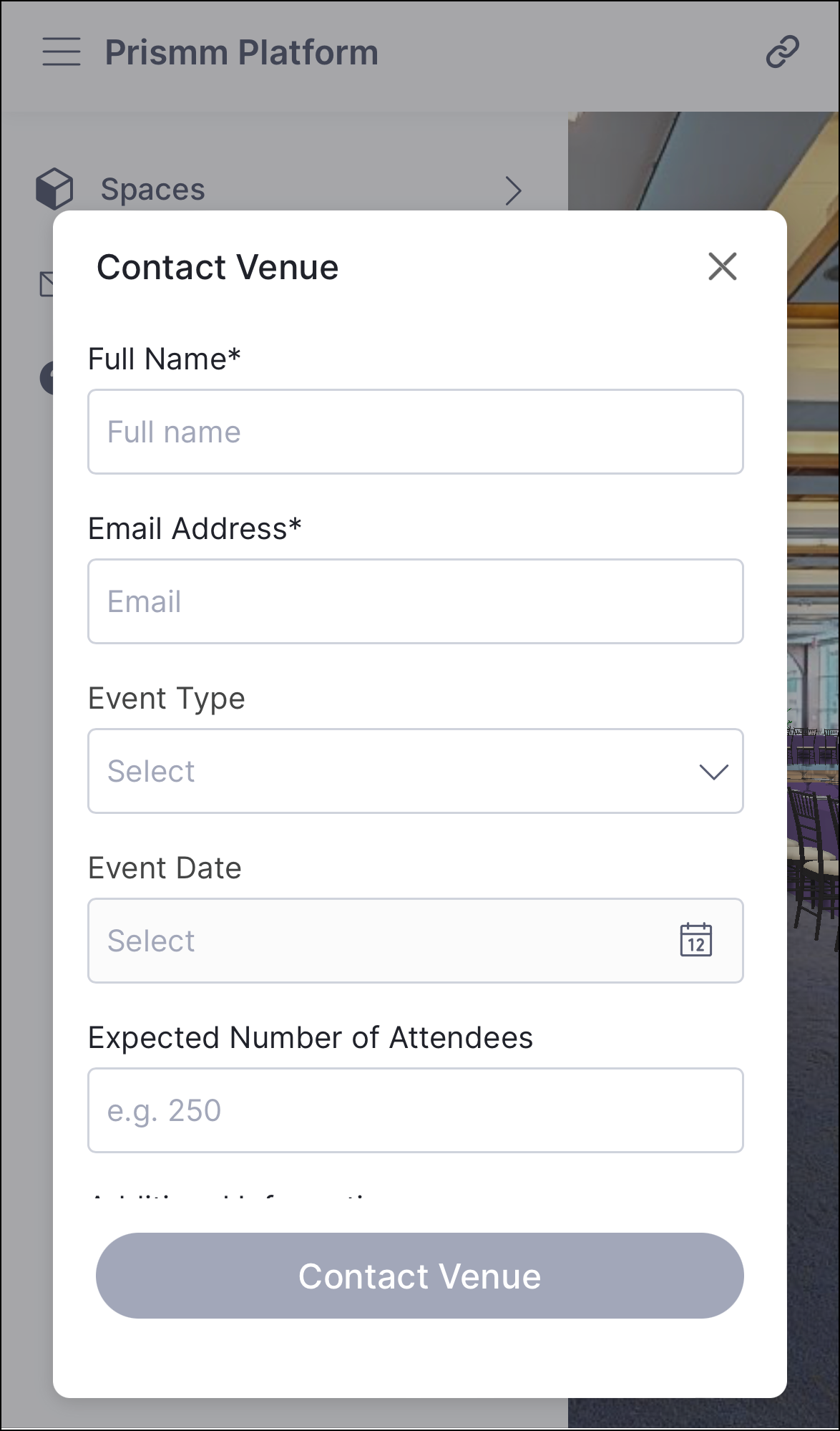Screen dimensions: 840x1431
Task: Open the Event Date picker
Action: coord(415,941)
